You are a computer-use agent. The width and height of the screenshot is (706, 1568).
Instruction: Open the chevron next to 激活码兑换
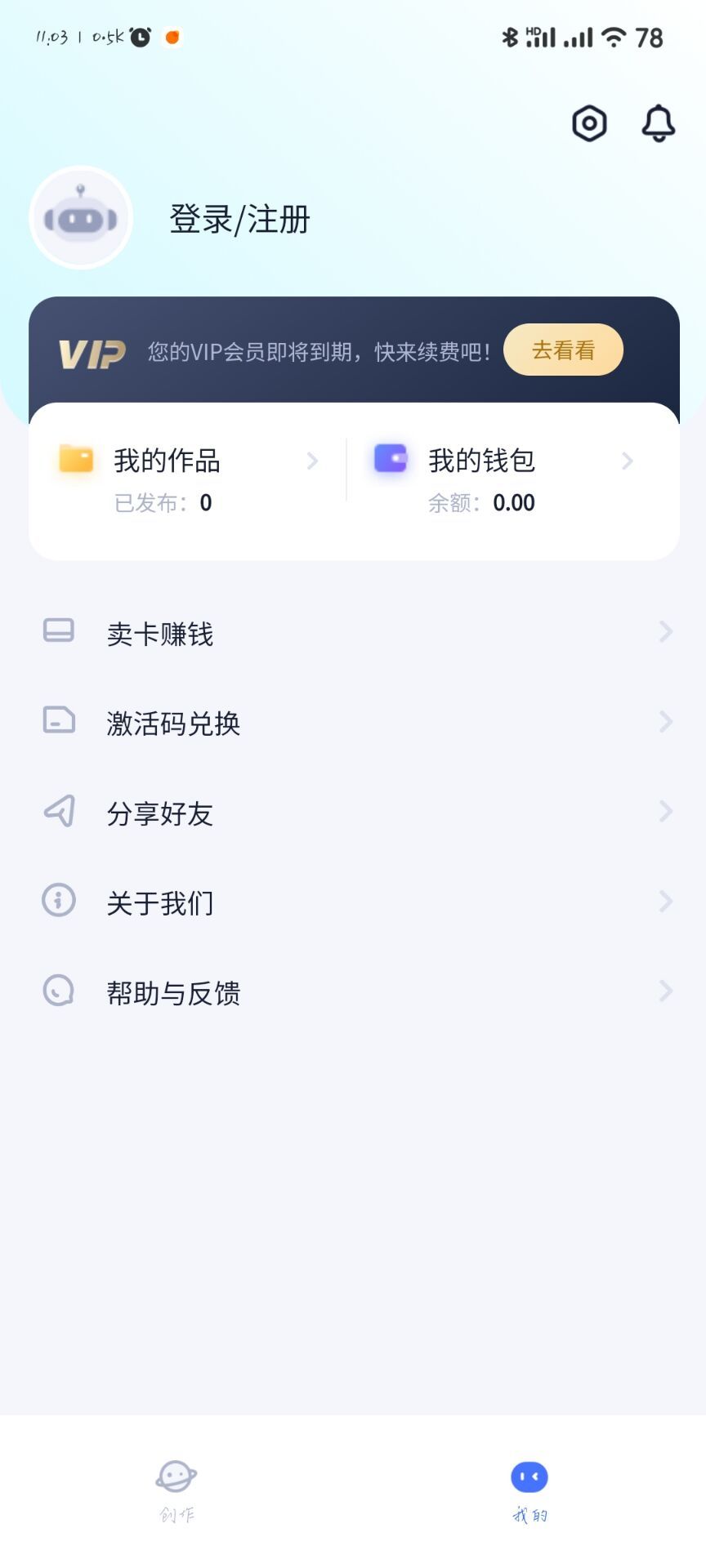click(664, 722)
